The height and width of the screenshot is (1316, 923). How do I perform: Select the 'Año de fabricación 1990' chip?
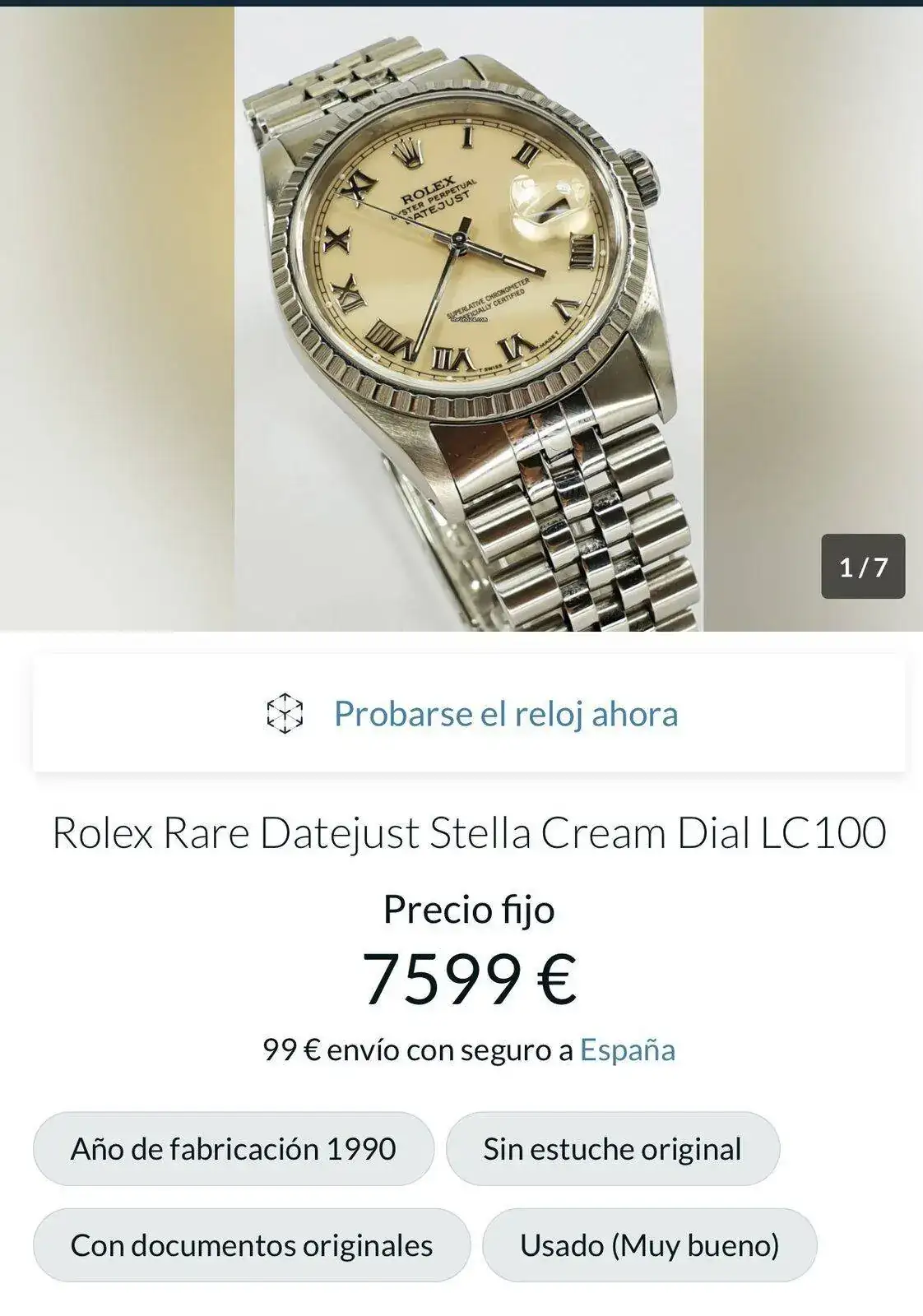pos(234,1149)
